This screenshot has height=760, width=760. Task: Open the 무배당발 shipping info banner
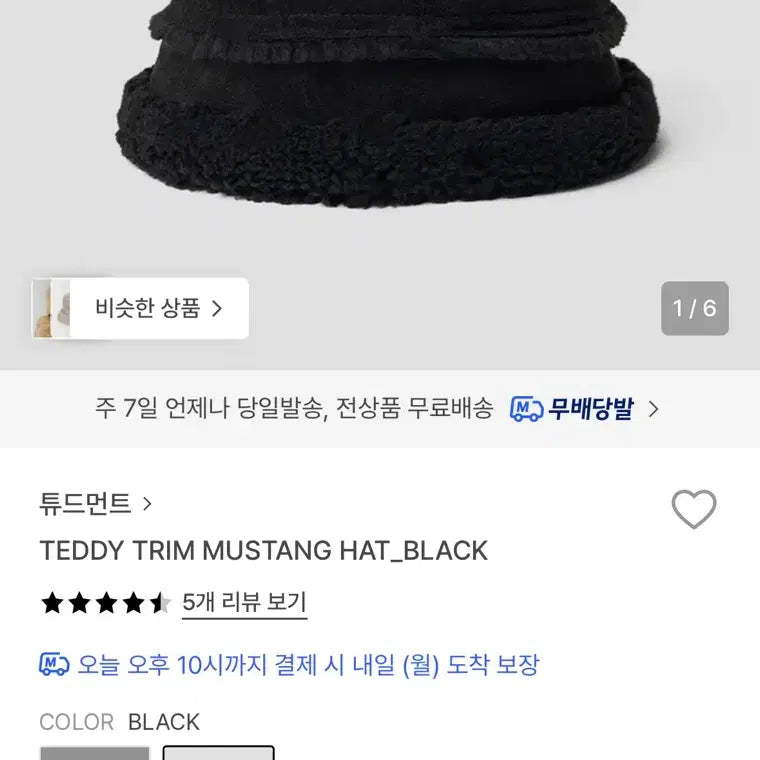[584, 409]
